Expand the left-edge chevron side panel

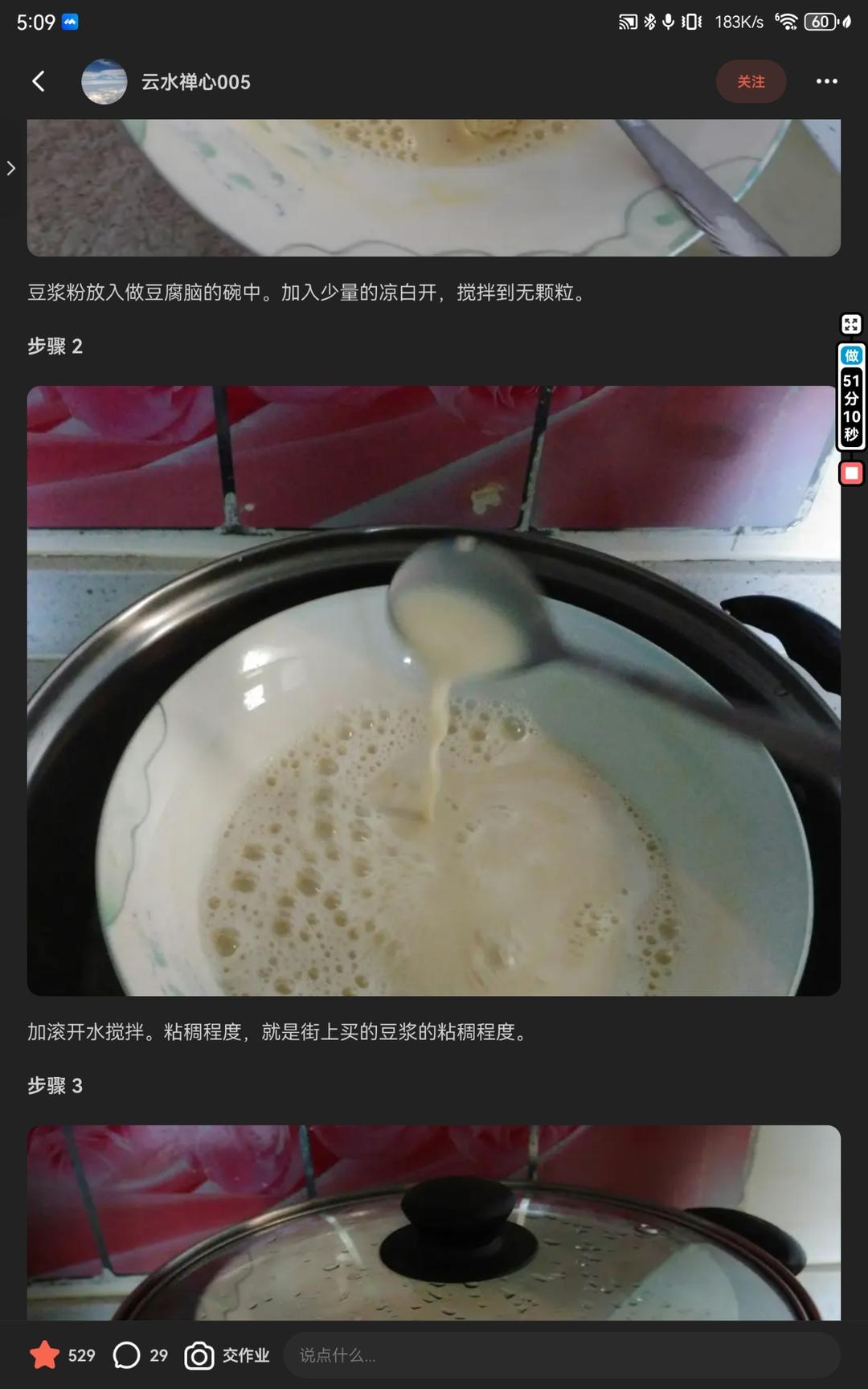click(10, 167)
